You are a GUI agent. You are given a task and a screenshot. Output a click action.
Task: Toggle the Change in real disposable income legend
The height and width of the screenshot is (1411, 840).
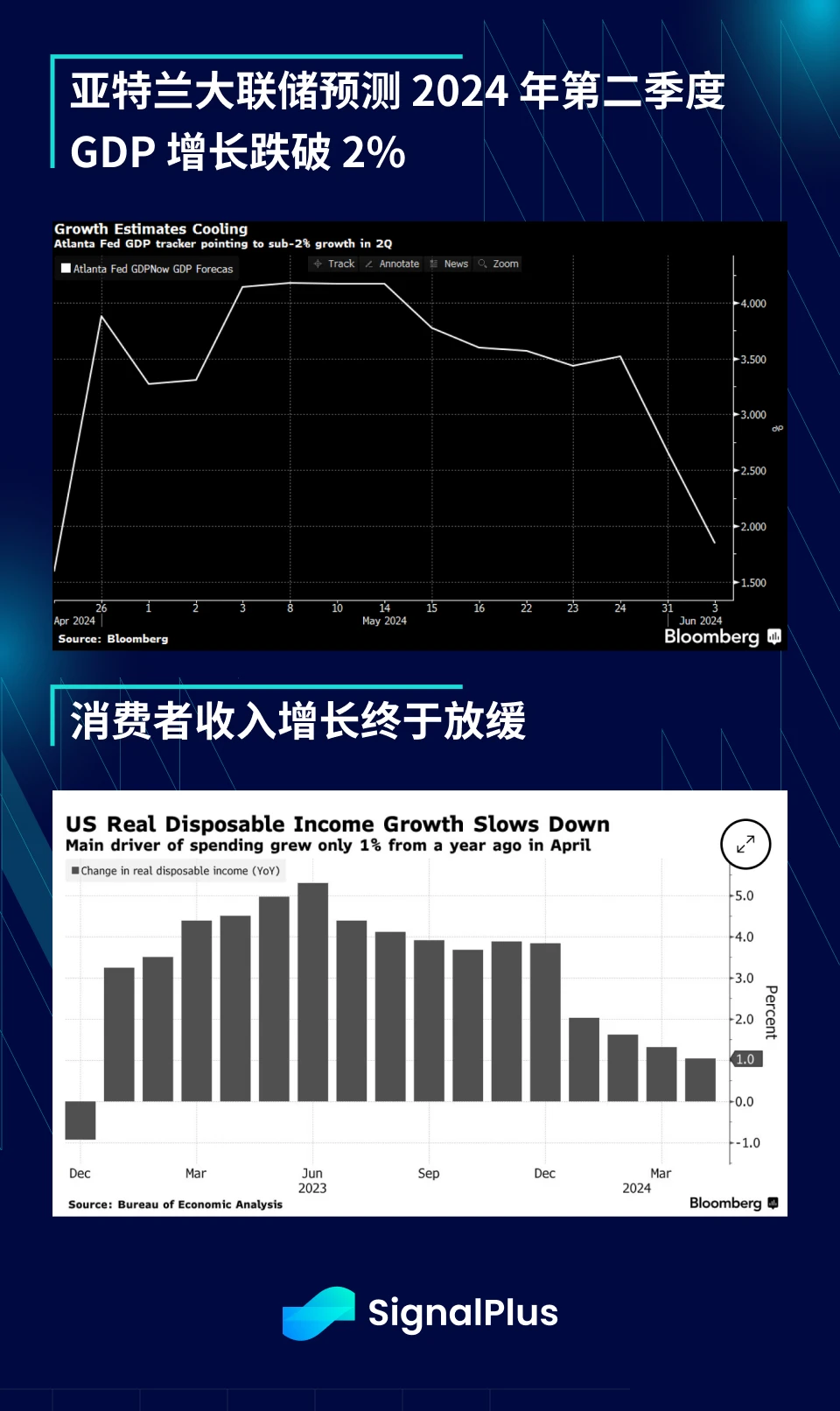coord(175,871)
